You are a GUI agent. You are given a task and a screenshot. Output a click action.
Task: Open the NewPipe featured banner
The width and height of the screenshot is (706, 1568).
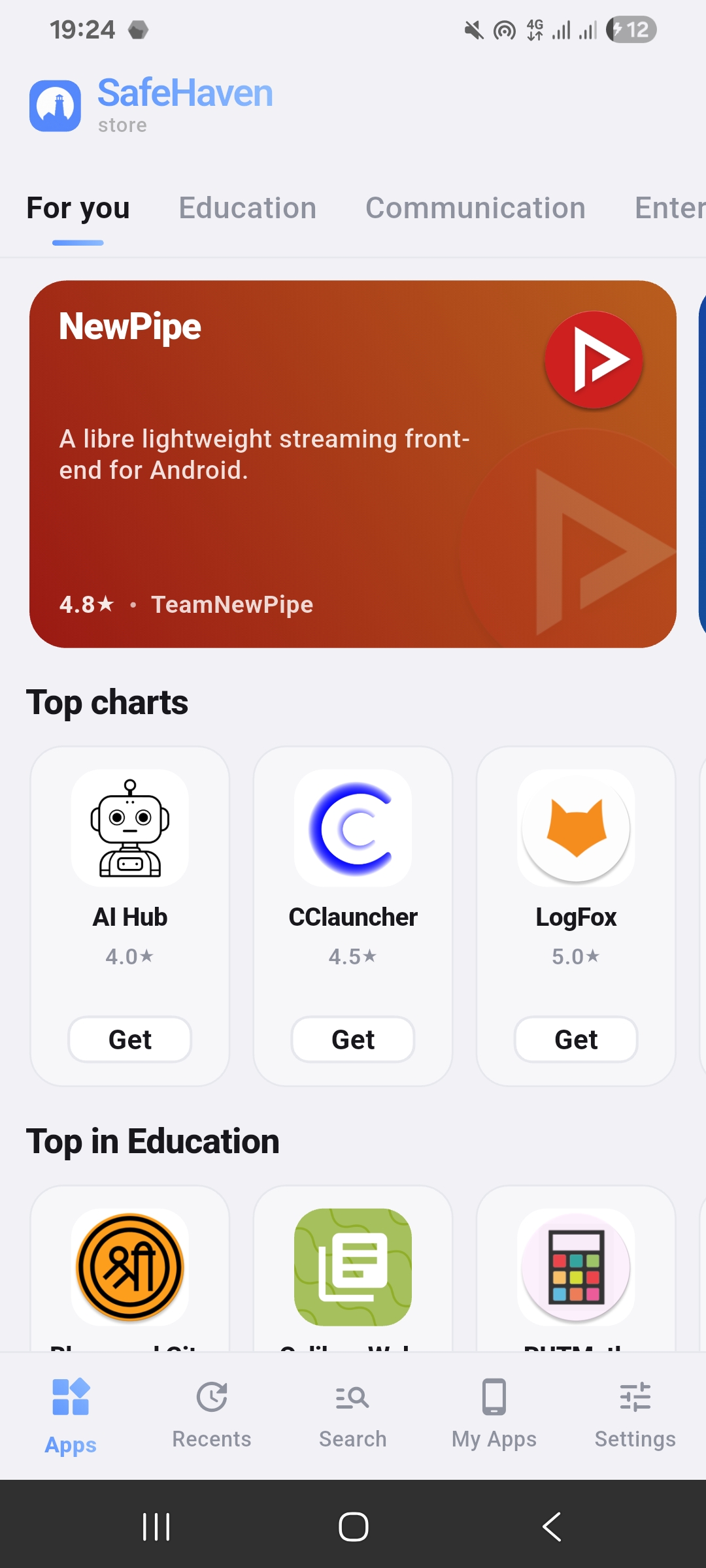(353, 464)
